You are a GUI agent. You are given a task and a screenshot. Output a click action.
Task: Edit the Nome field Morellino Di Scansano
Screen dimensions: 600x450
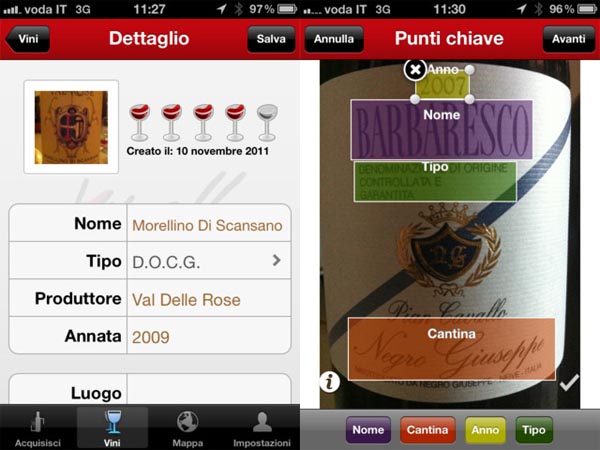207,225
